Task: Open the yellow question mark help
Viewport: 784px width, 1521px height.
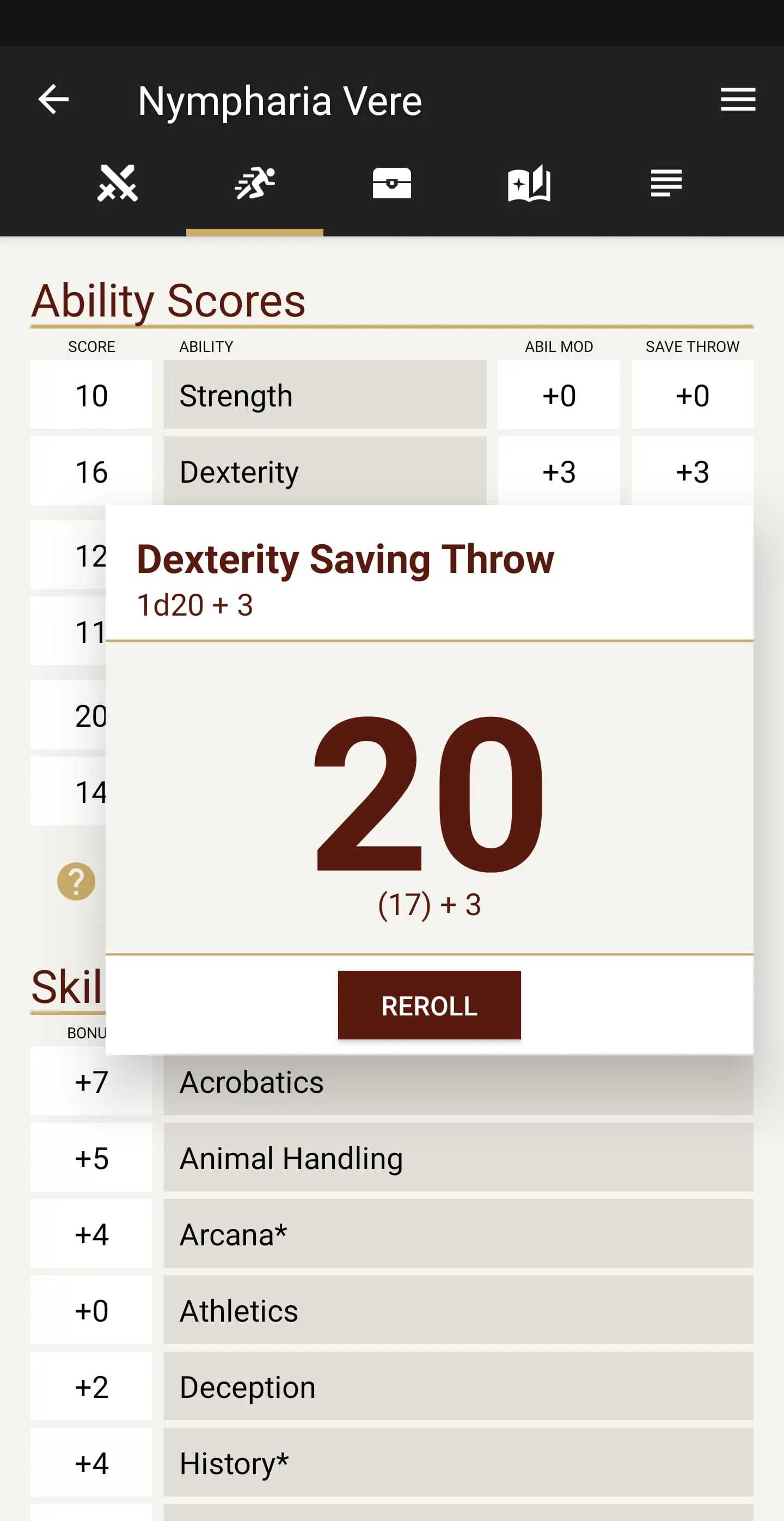Action: (76, 881)
